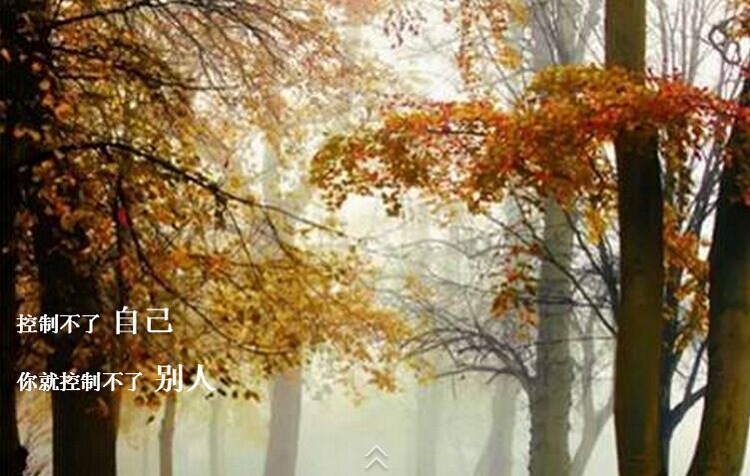Tap the double up-arrow for next page
The image size is (750, 476).
[x=376, y=457]
